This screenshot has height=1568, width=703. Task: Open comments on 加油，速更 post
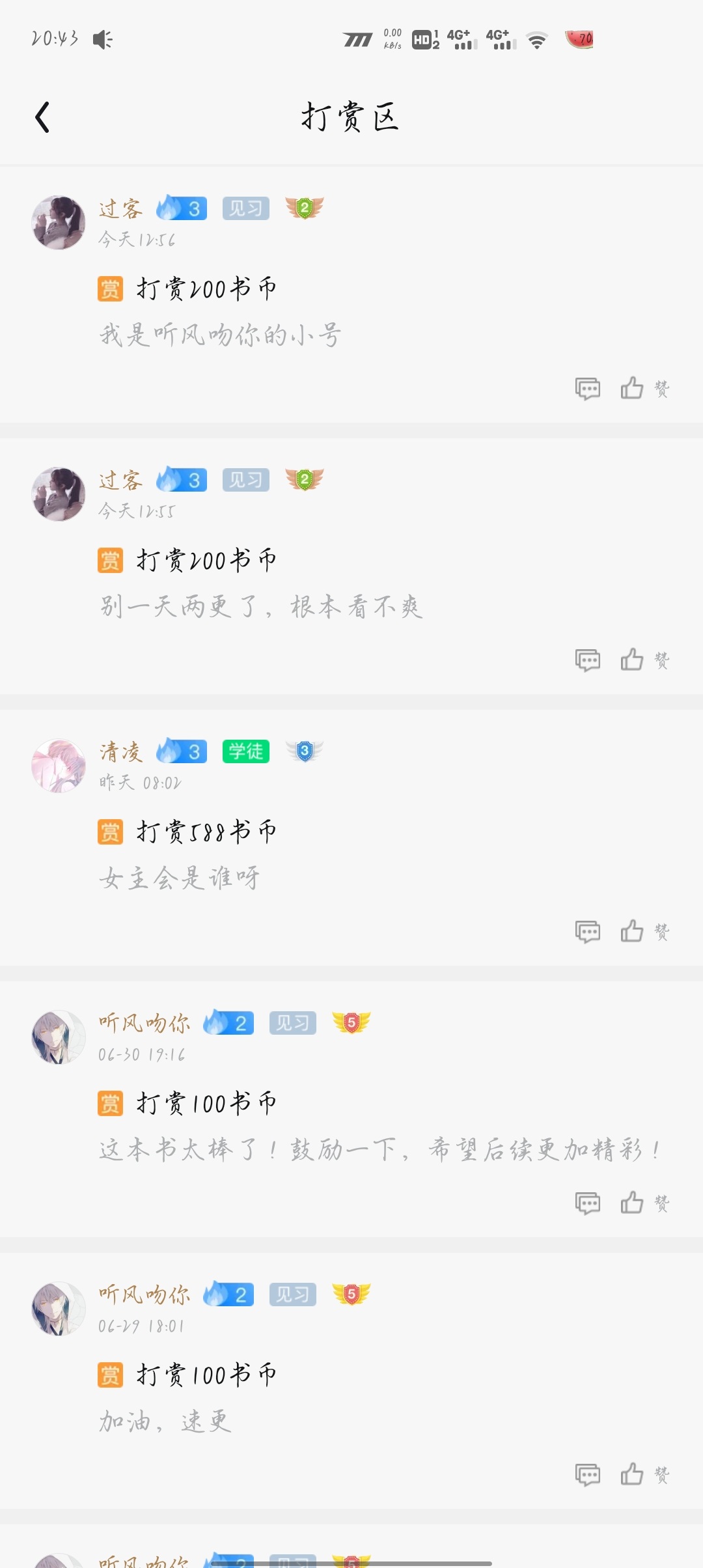(587, 1475)
